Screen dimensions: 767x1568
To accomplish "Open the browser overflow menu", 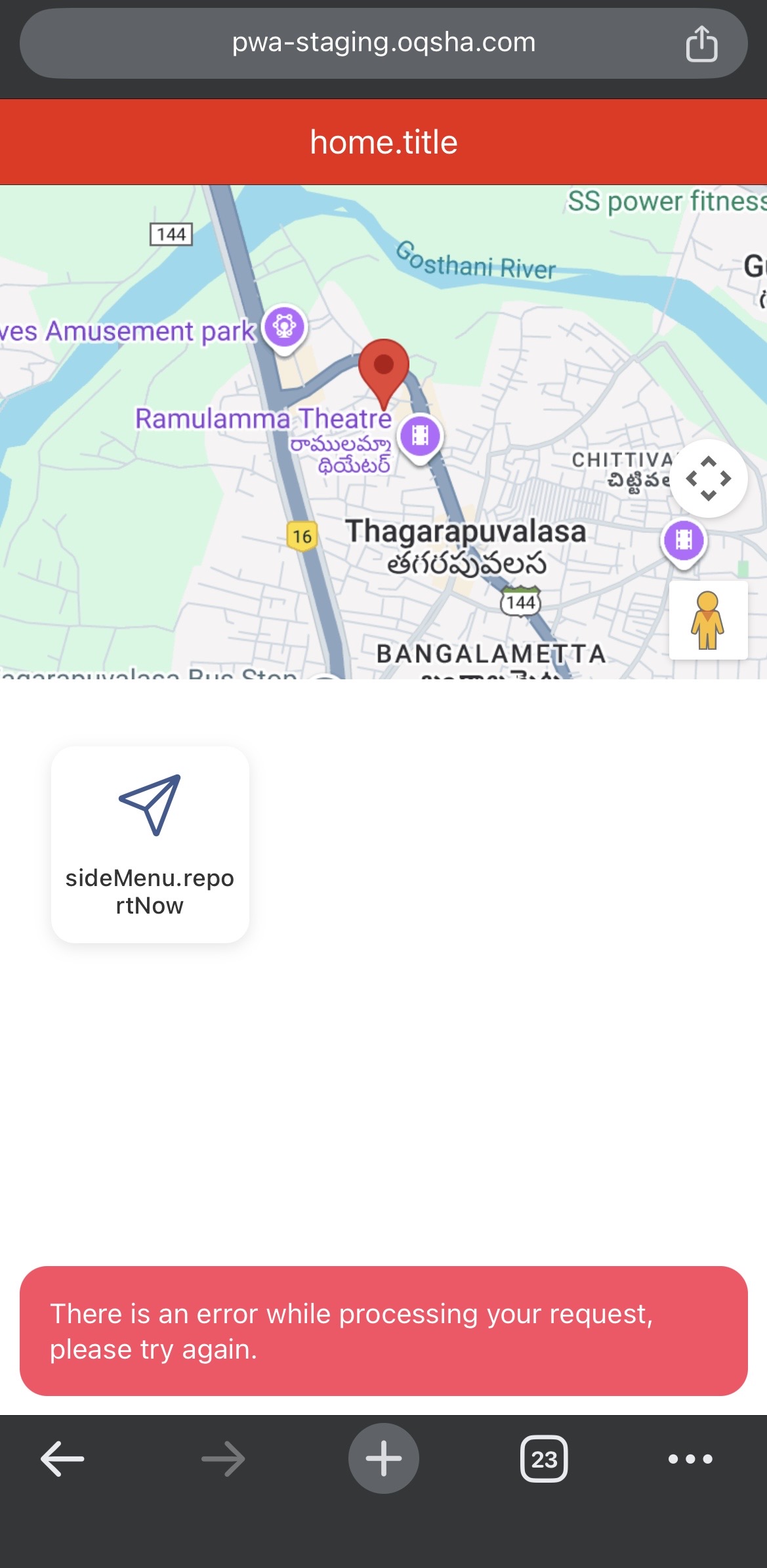I will (690, 1459).
